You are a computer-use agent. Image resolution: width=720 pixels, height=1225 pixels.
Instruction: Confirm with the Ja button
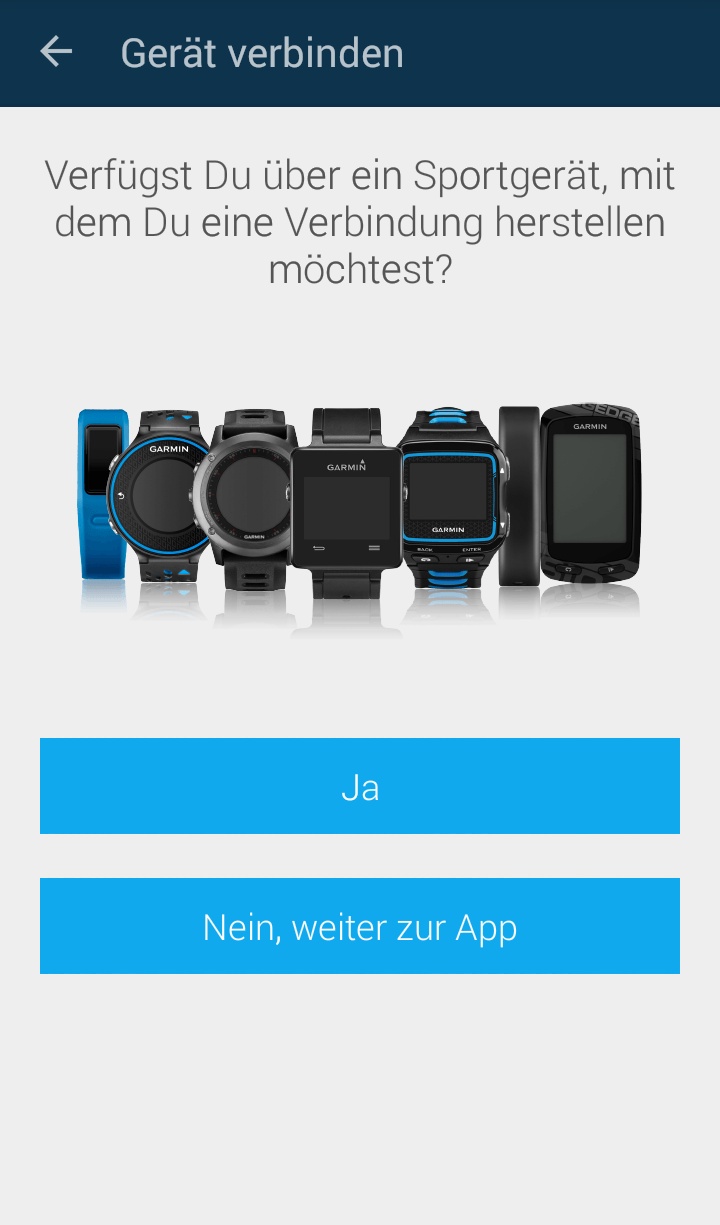[x=360, y=786]
